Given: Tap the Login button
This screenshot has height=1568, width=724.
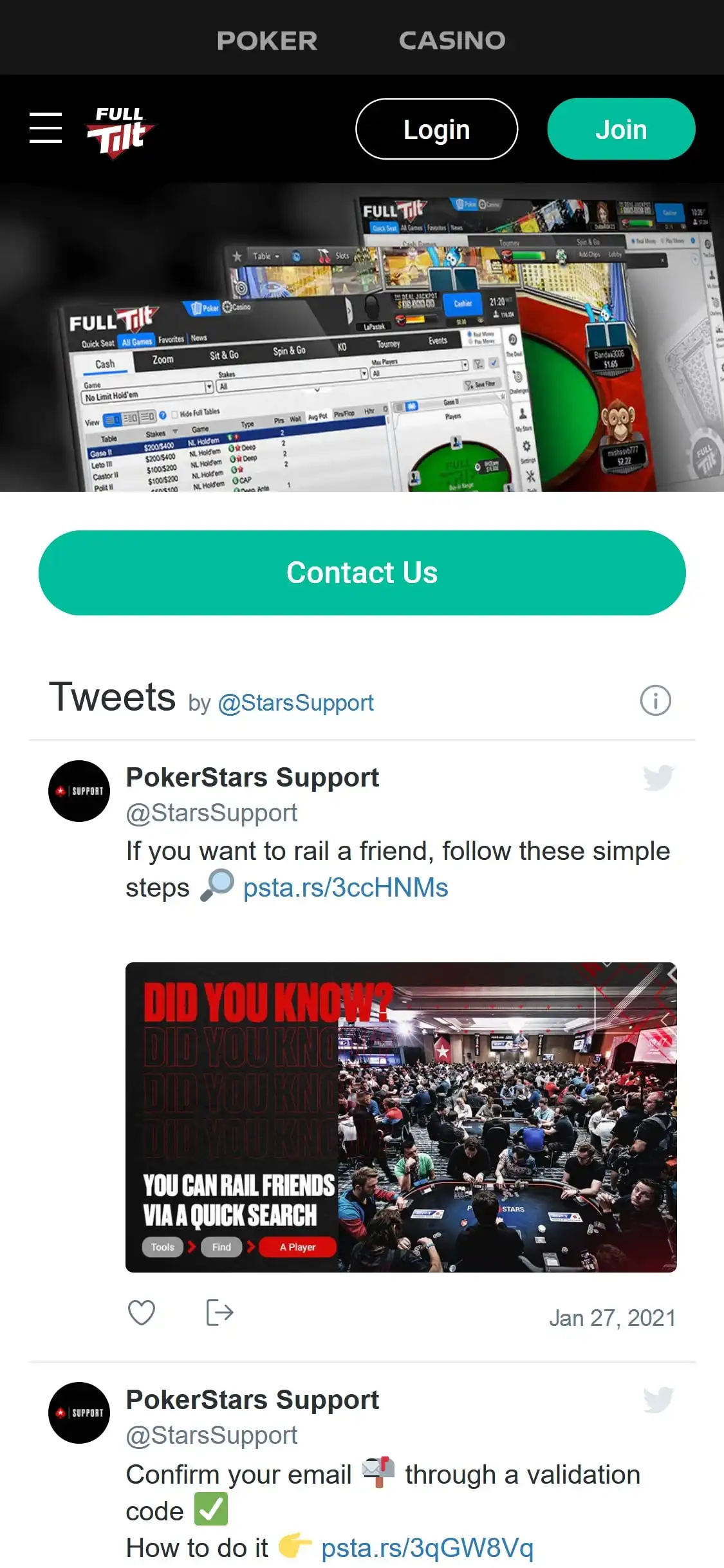Looking at the screenshot, I should [436, 129].
